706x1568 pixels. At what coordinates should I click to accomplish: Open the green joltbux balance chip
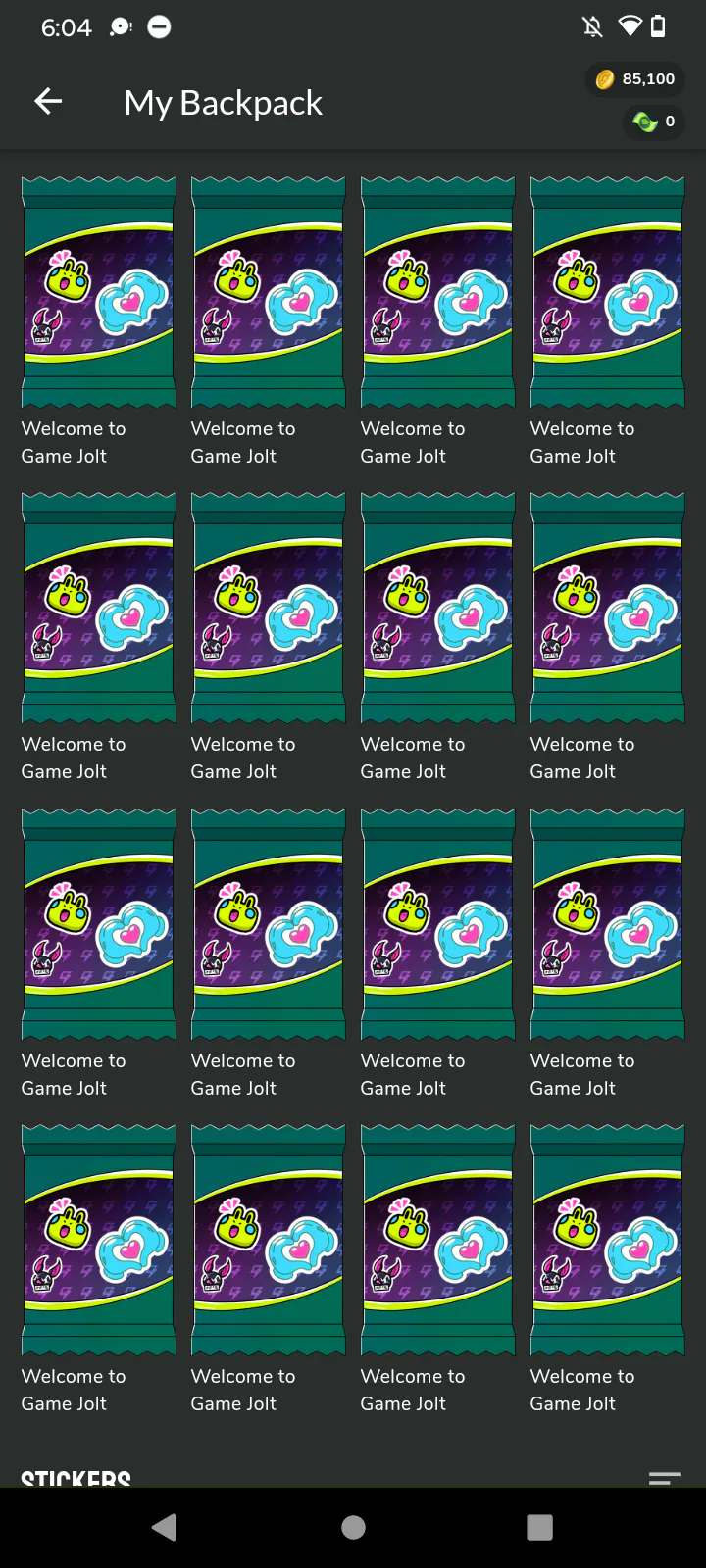tap(653, 122)
